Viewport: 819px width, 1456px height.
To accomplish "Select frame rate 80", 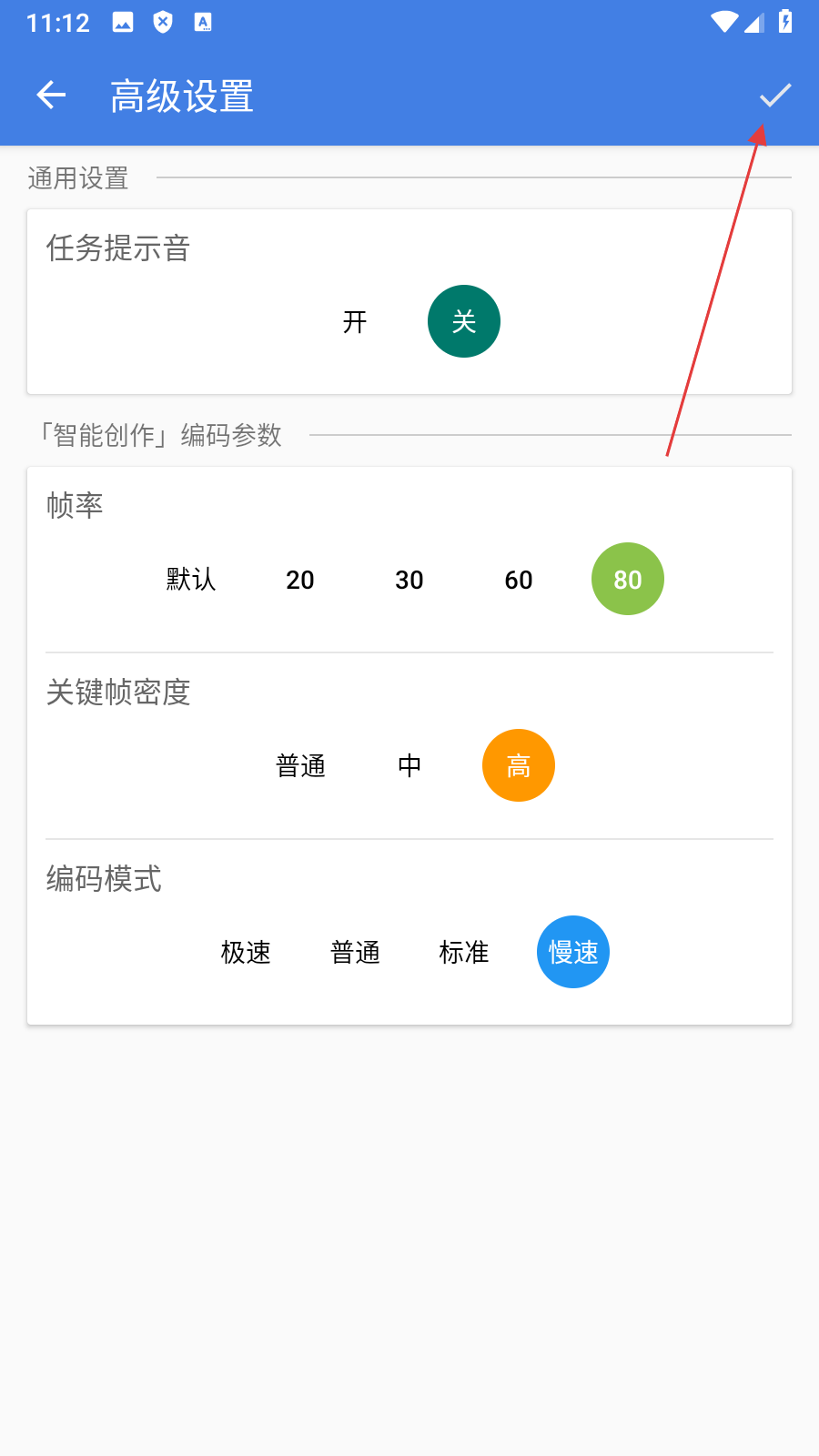I will coord(628,579).
